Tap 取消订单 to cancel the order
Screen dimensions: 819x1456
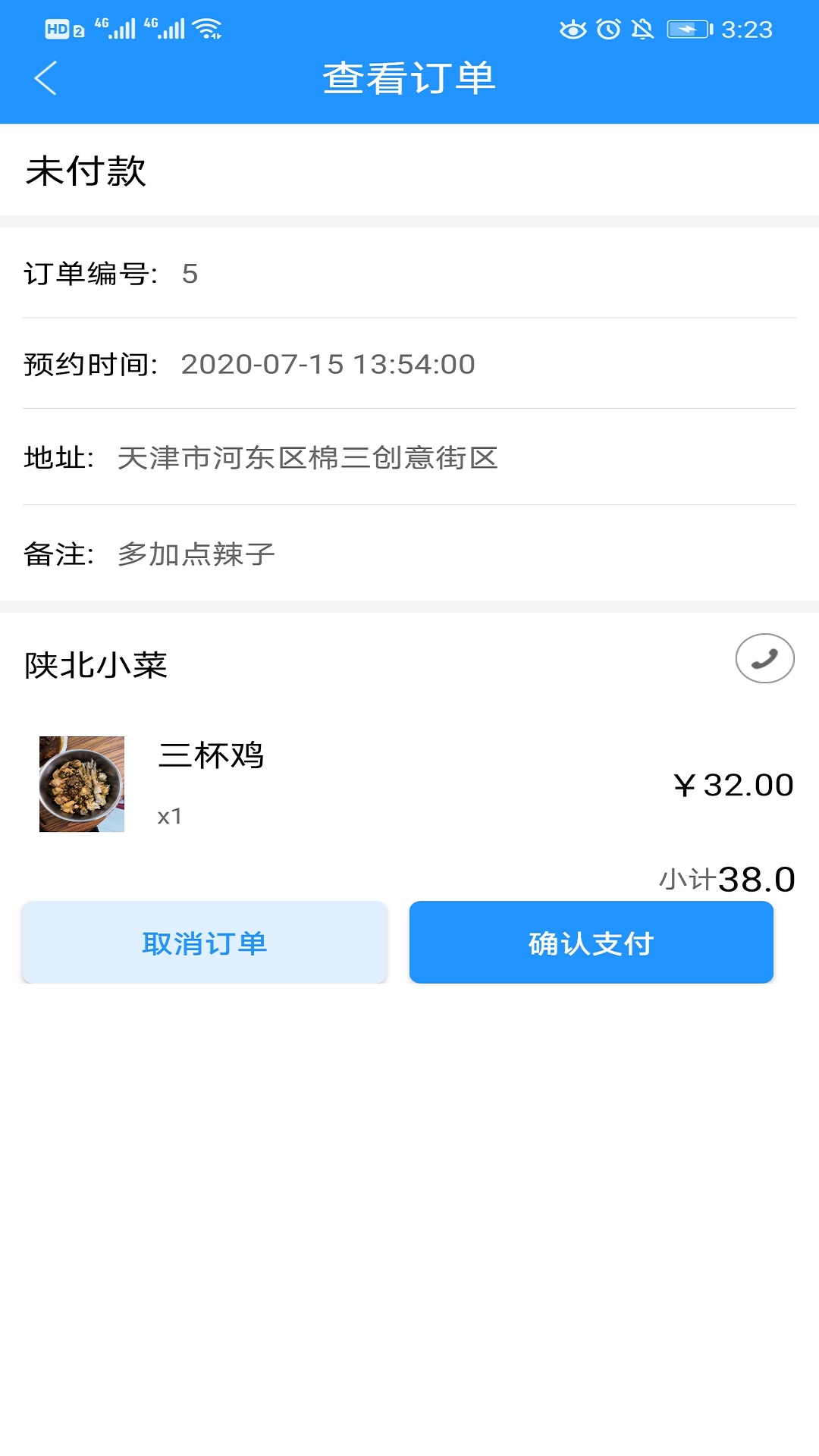click(203, 943)
